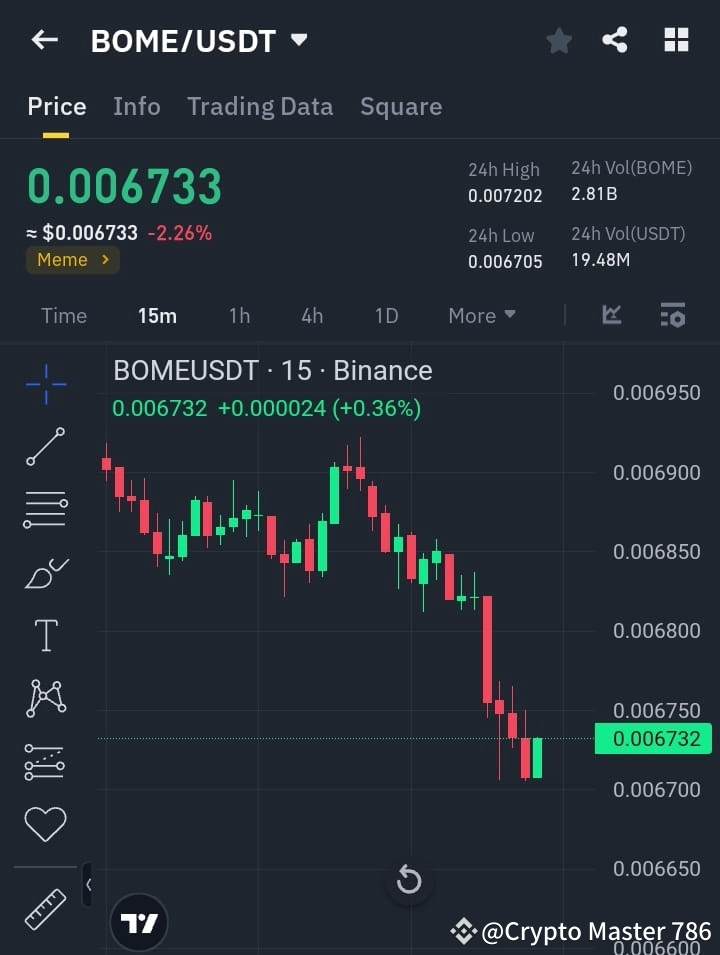The image size is (720, 955).
Task: Select the crosshair cursor tool
Action: 44,385
